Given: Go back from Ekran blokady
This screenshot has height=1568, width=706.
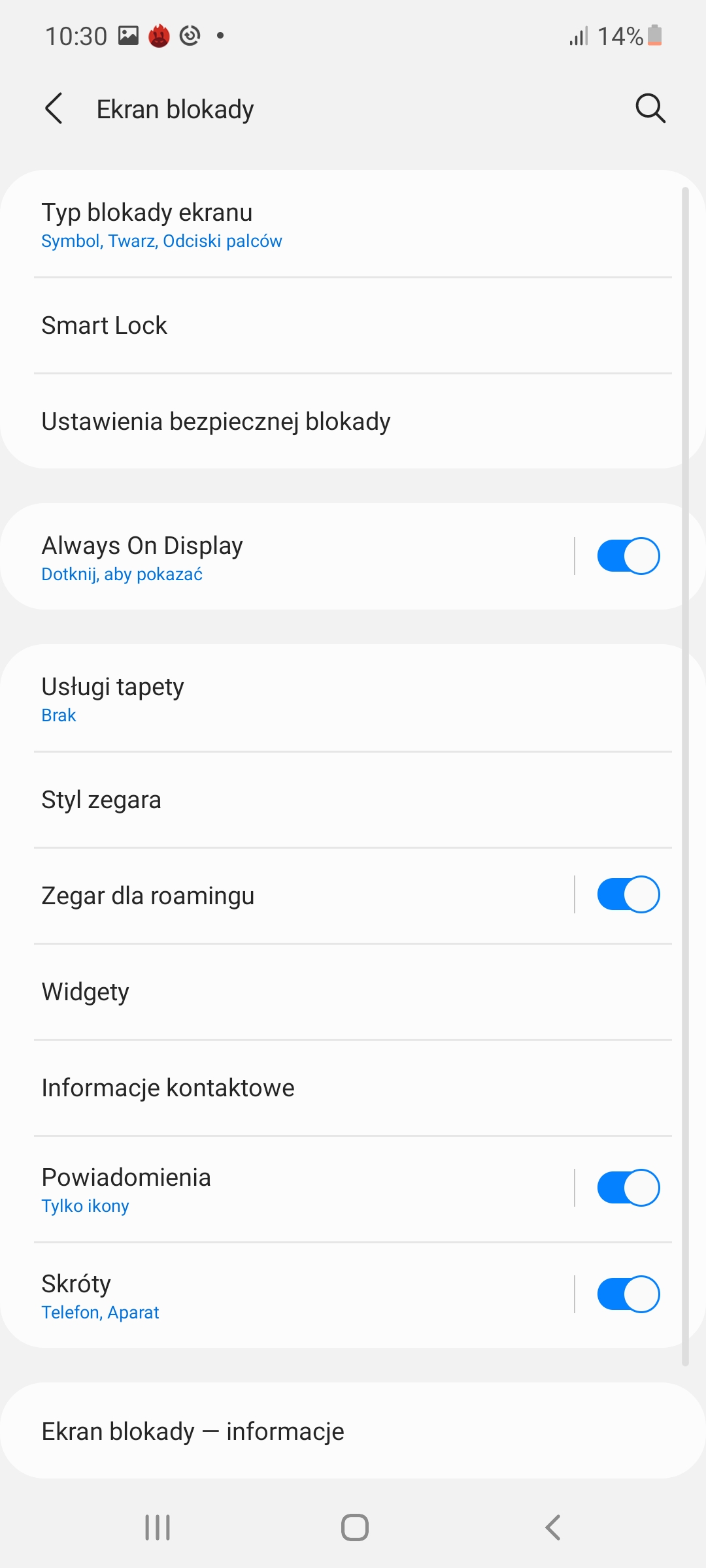Looking at the screenshot, I should (54, 108).
